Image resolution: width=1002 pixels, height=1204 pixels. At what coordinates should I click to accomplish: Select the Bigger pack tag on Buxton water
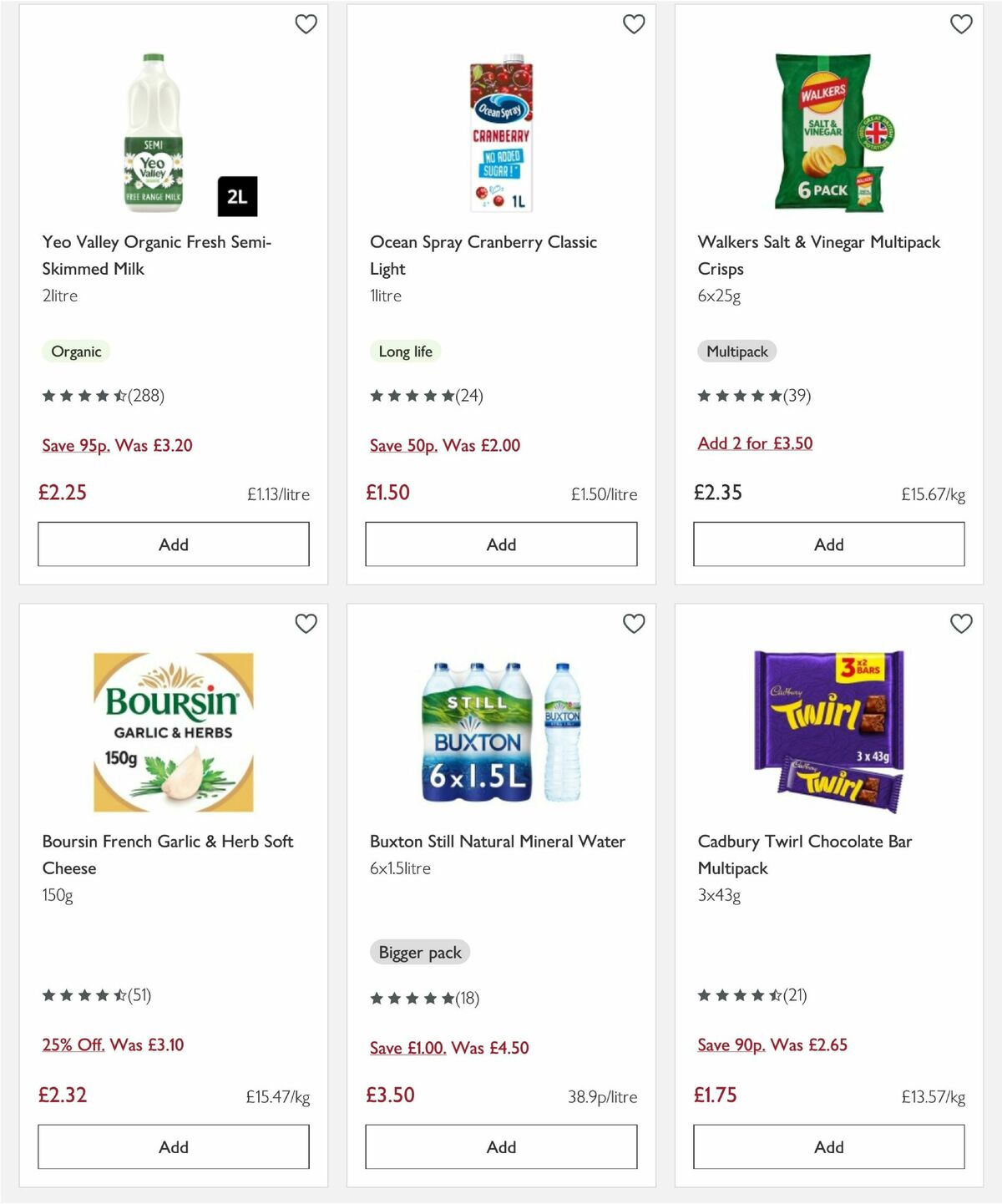[420, 952]
